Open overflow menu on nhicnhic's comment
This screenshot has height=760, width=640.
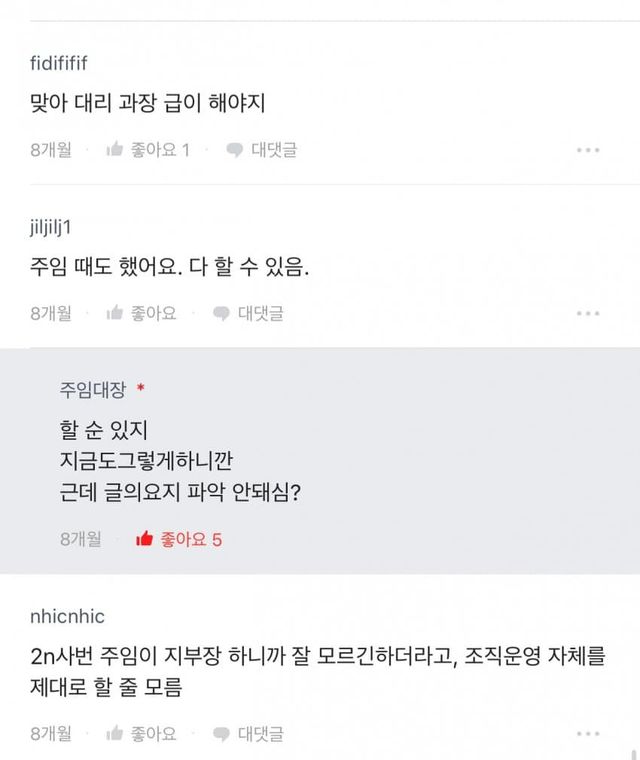pos(588,733)
